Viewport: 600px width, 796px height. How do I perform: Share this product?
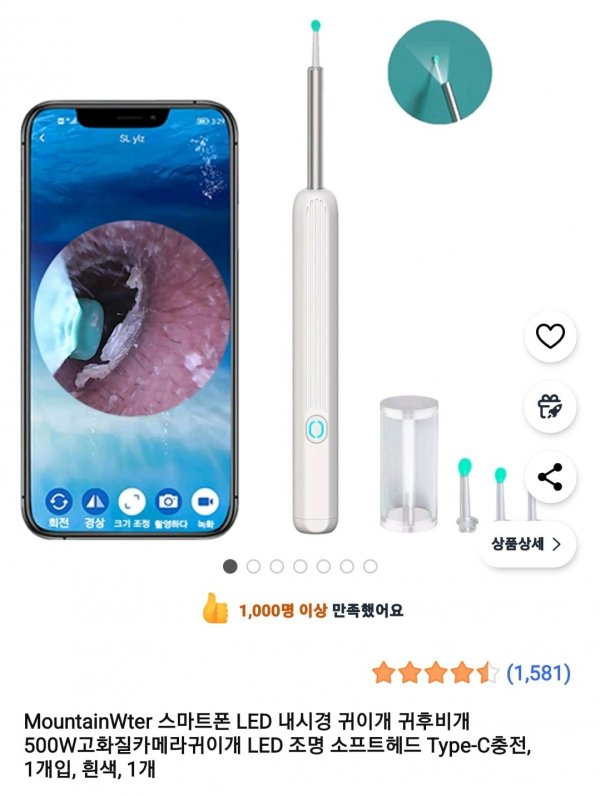pos(550,476)
